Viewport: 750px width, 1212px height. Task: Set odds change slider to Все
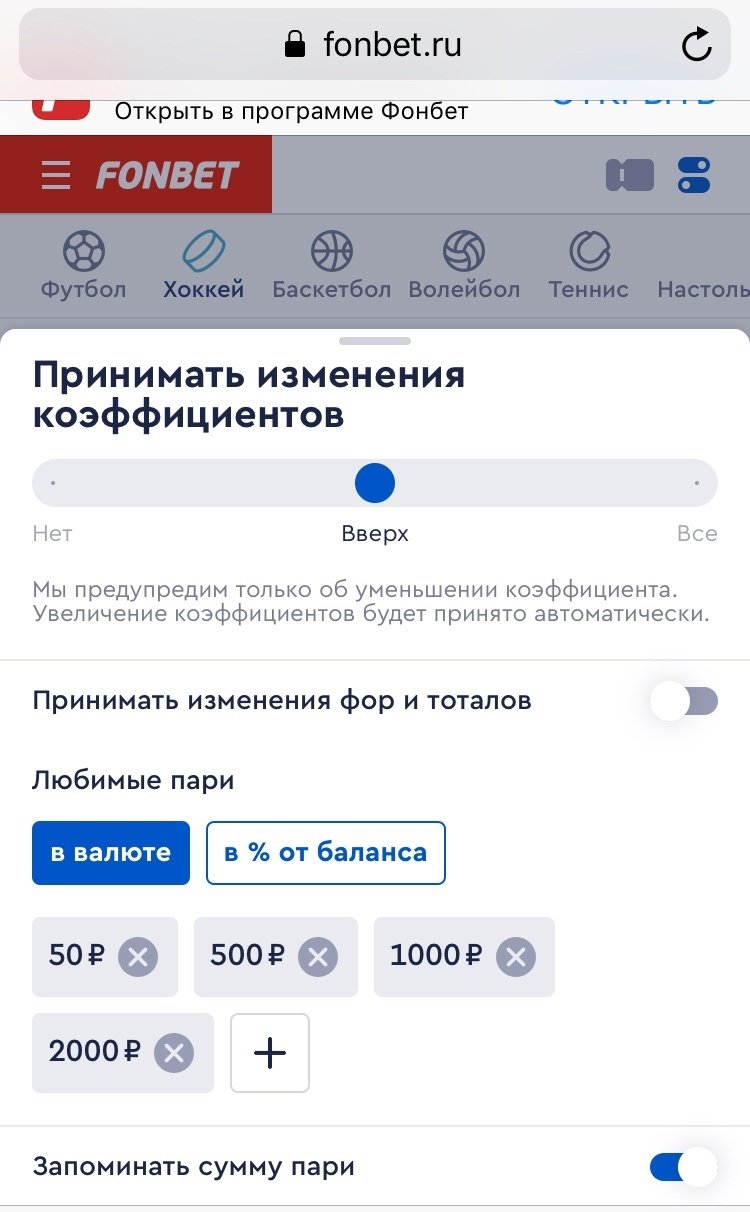click(x=696, y=484)
